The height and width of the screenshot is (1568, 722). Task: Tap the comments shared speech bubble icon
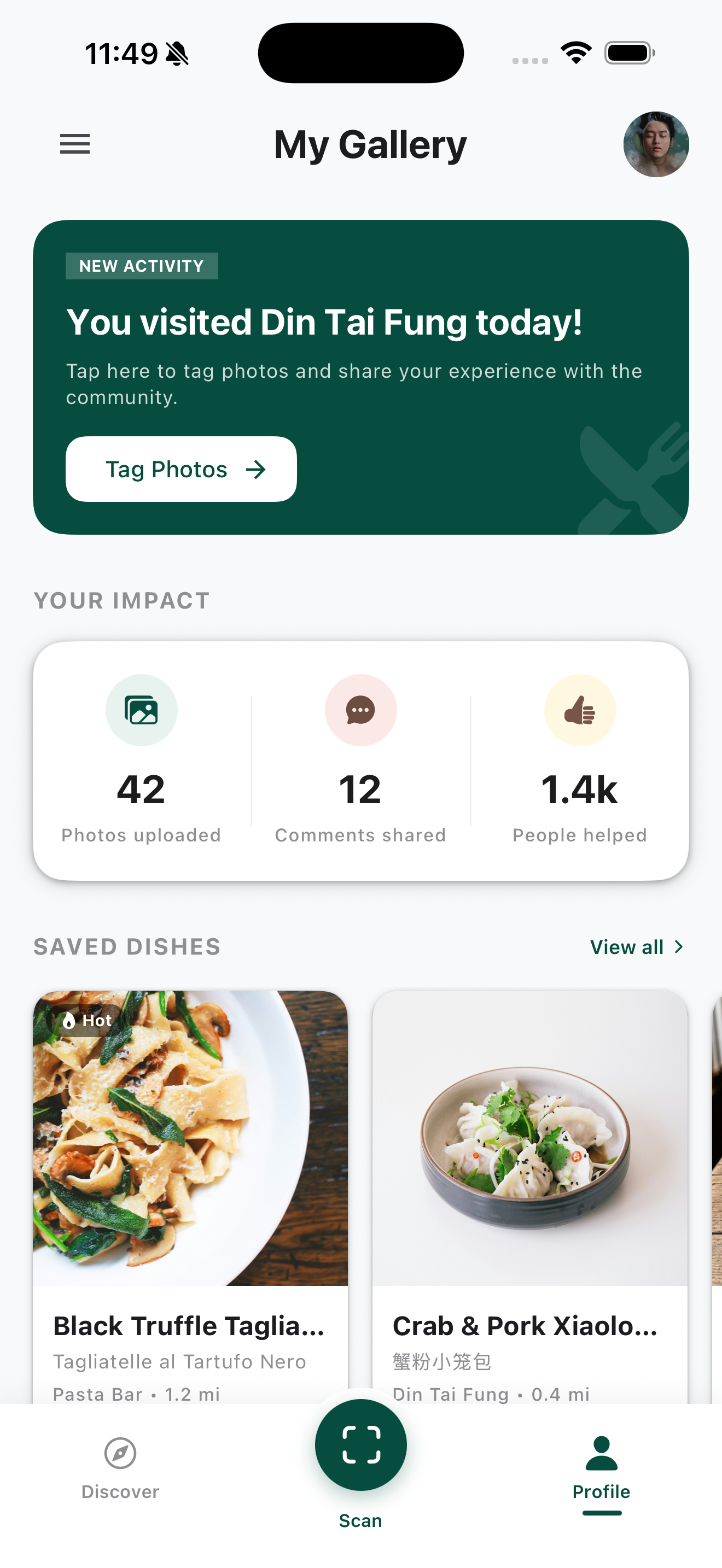360,710
